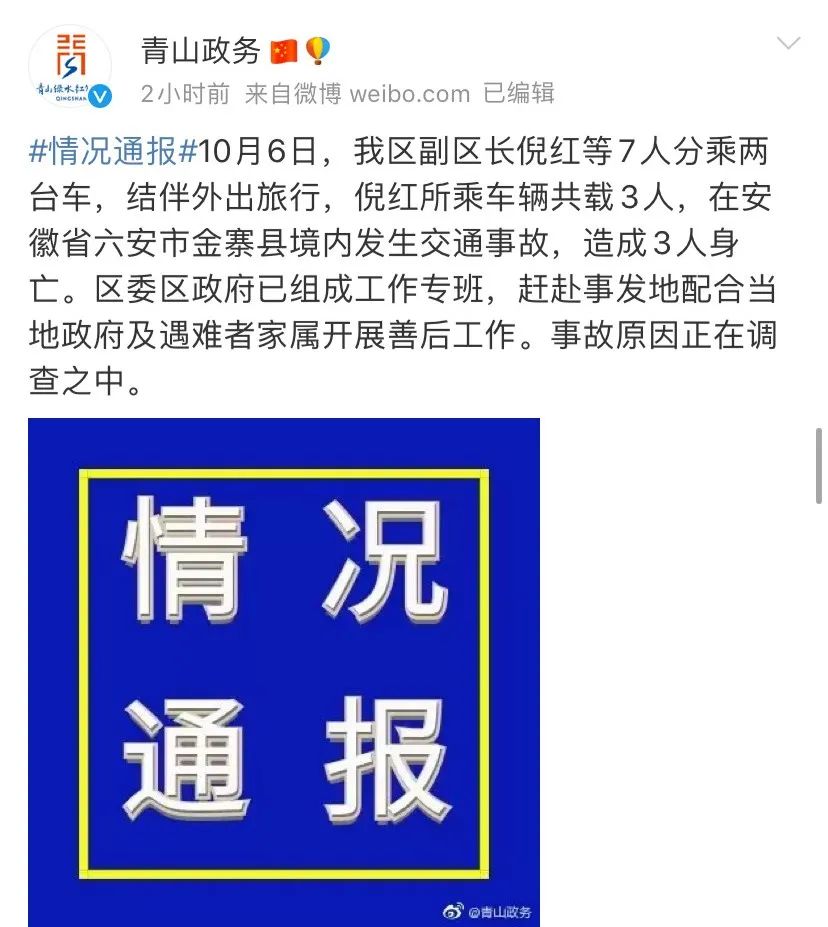Expand the post options chevron
Screen dimensions: 828x927
click(789, 44)
